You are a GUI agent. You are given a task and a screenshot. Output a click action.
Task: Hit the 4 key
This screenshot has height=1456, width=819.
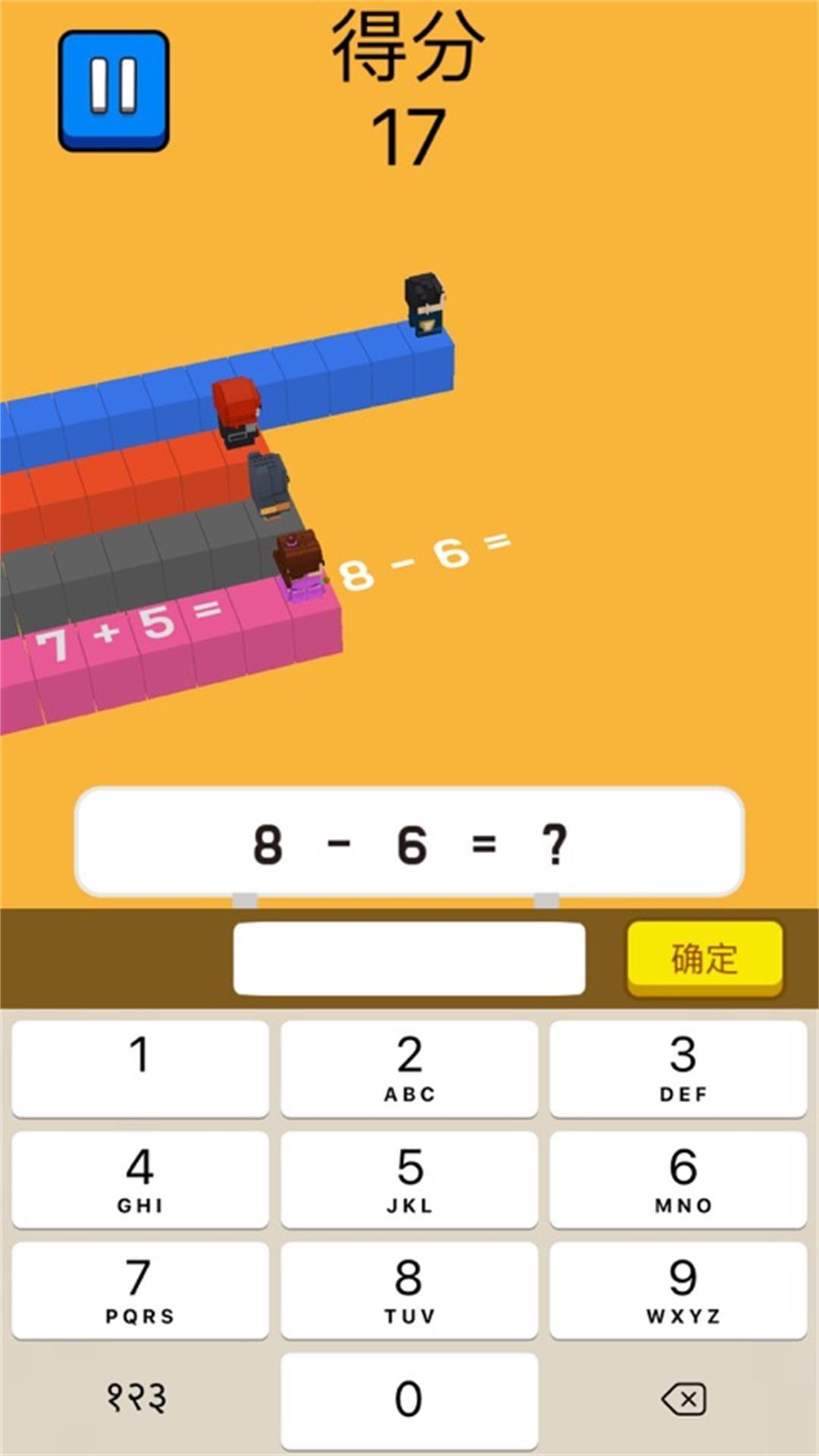click(x=140, y=1179)
